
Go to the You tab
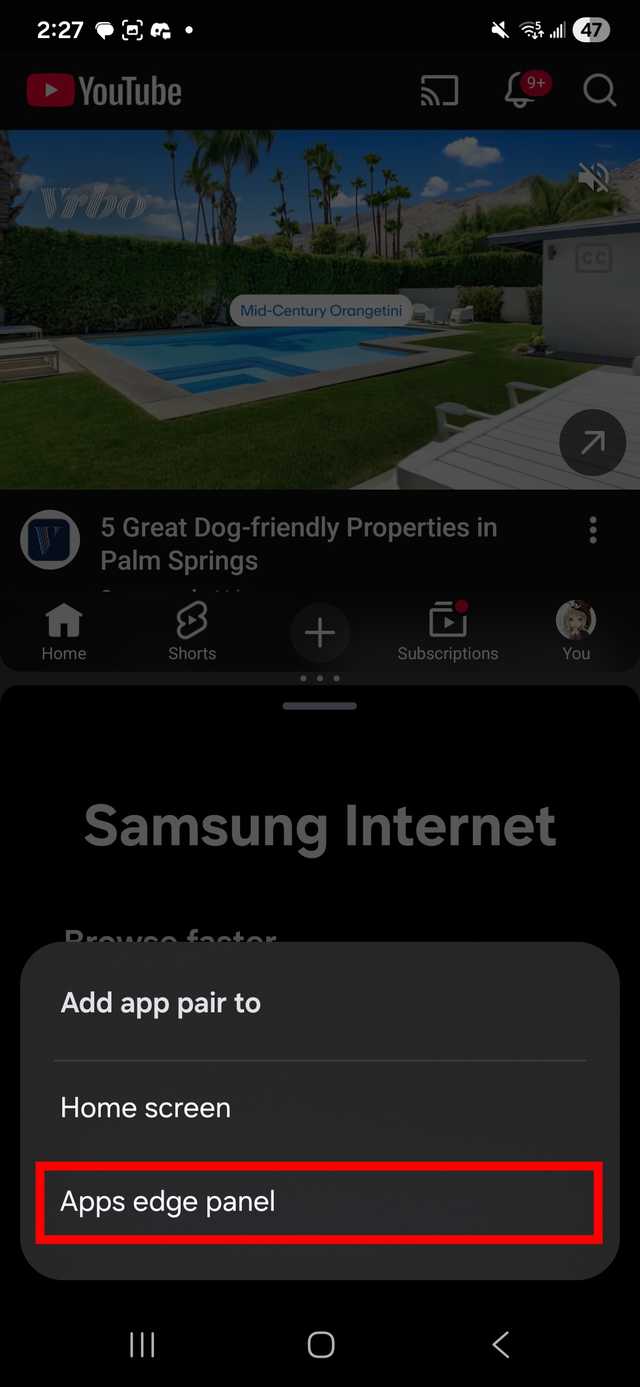[x=576, y=632]
